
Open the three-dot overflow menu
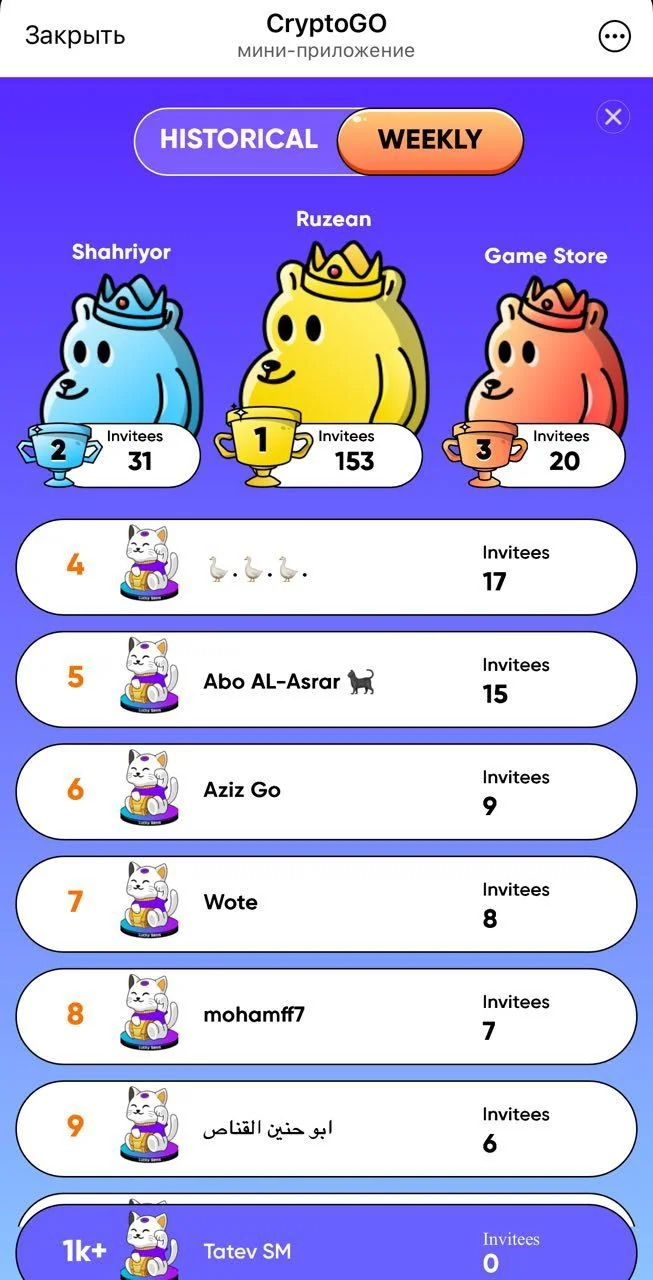click(614, 37)
